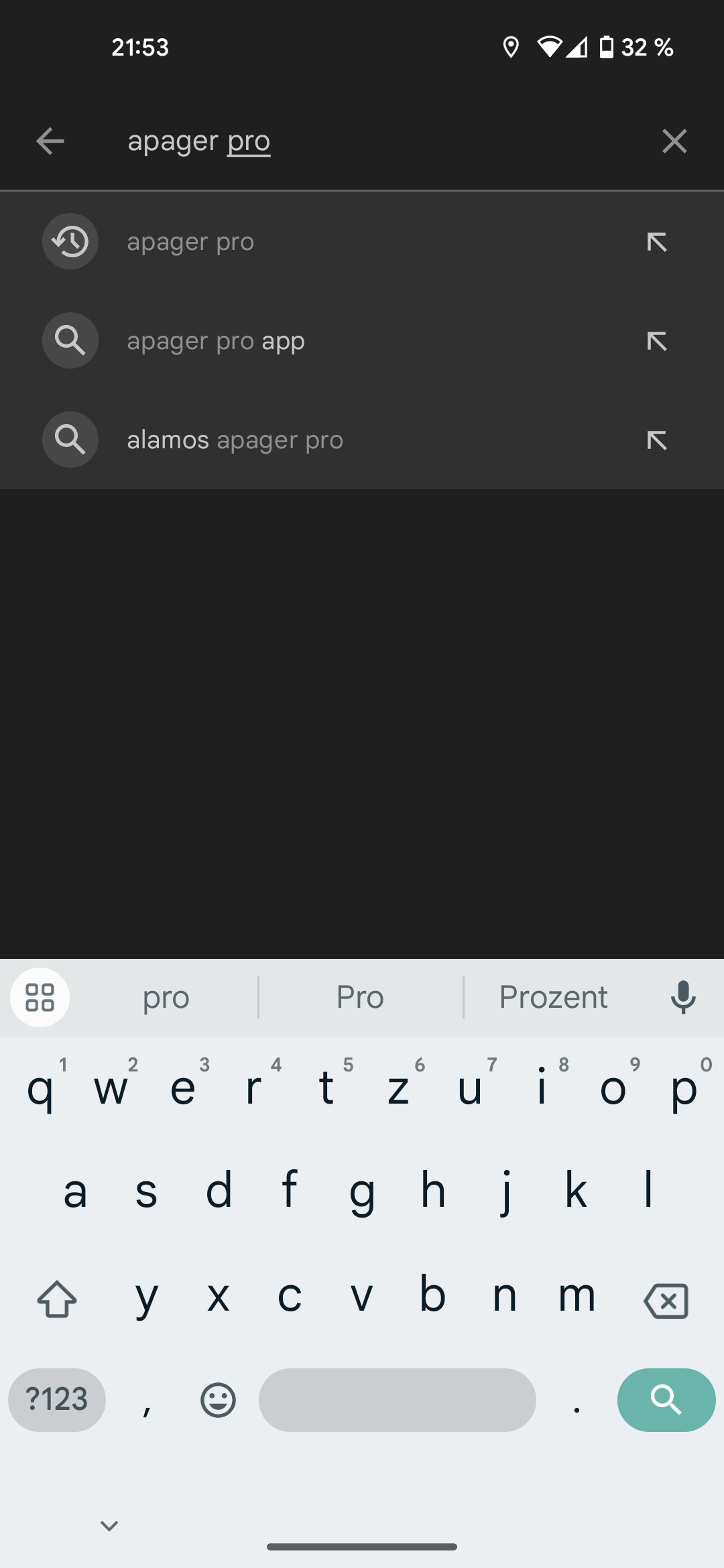Submit the search with keyboard search key

coord(666,1400)
